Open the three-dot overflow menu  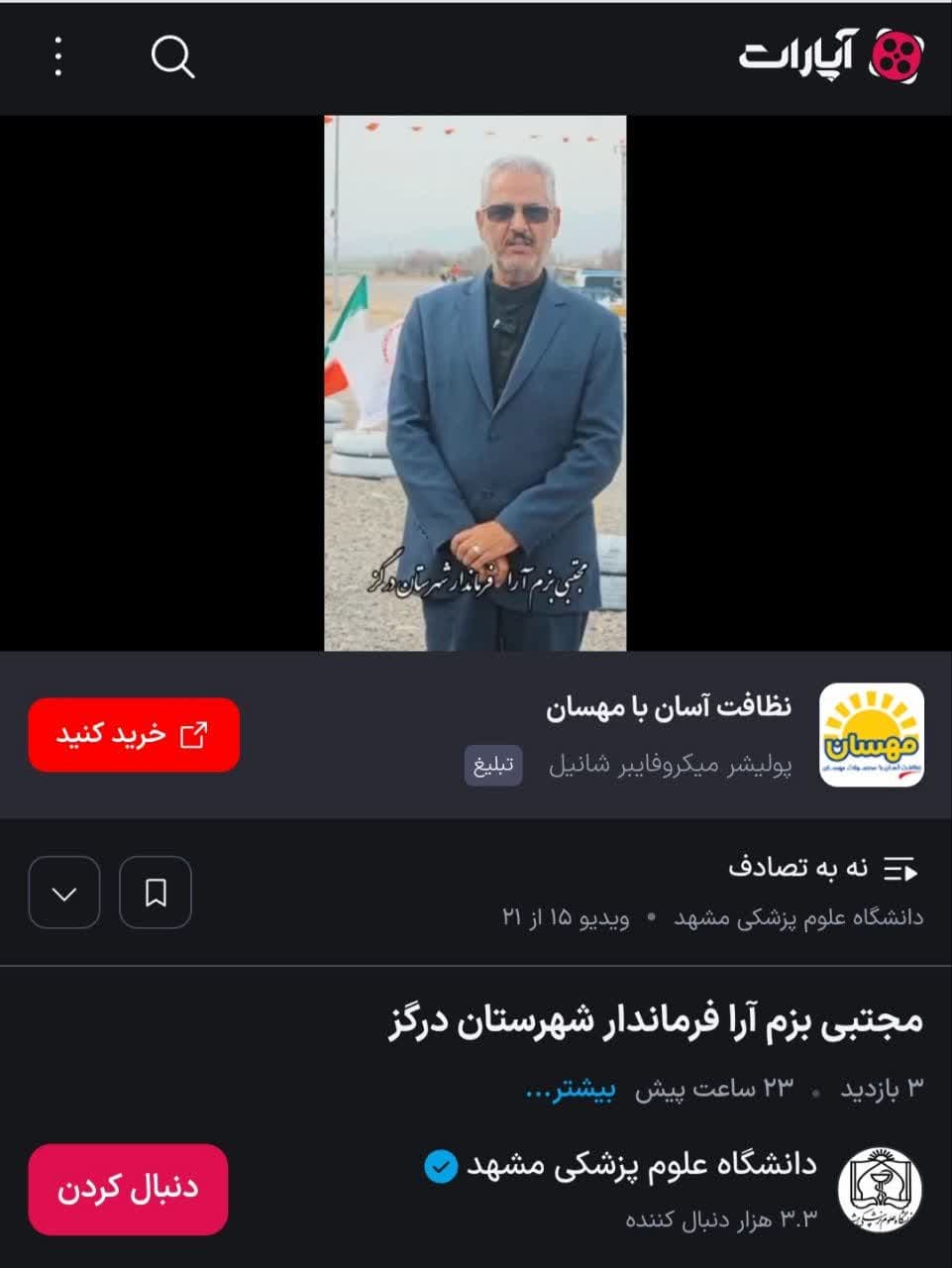point(58,56)
